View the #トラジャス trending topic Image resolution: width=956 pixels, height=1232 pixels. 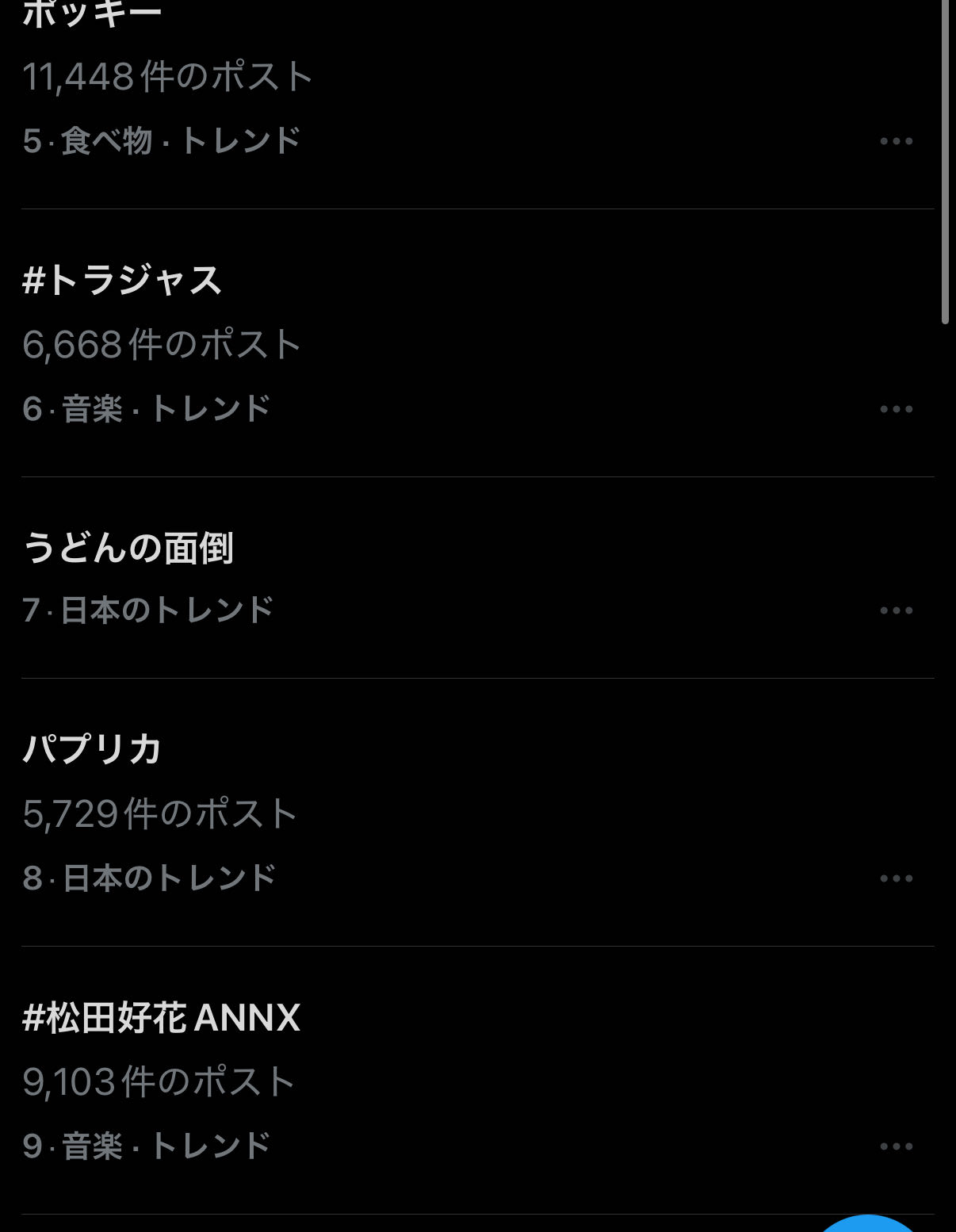pyautogui.click(x=123, y=281)
